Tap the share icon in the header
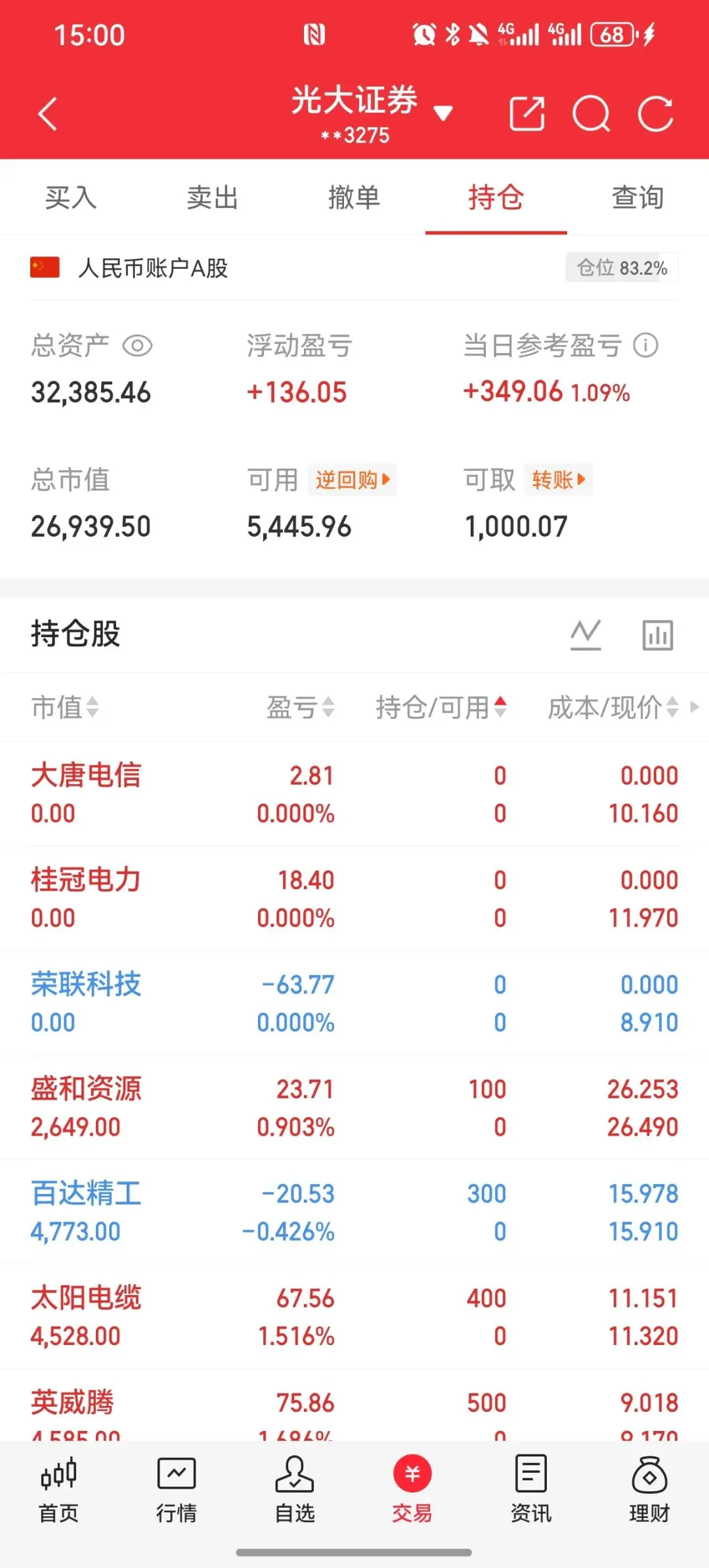The image size is (709, 1568). pyautogui.click(x=527, y=114)
